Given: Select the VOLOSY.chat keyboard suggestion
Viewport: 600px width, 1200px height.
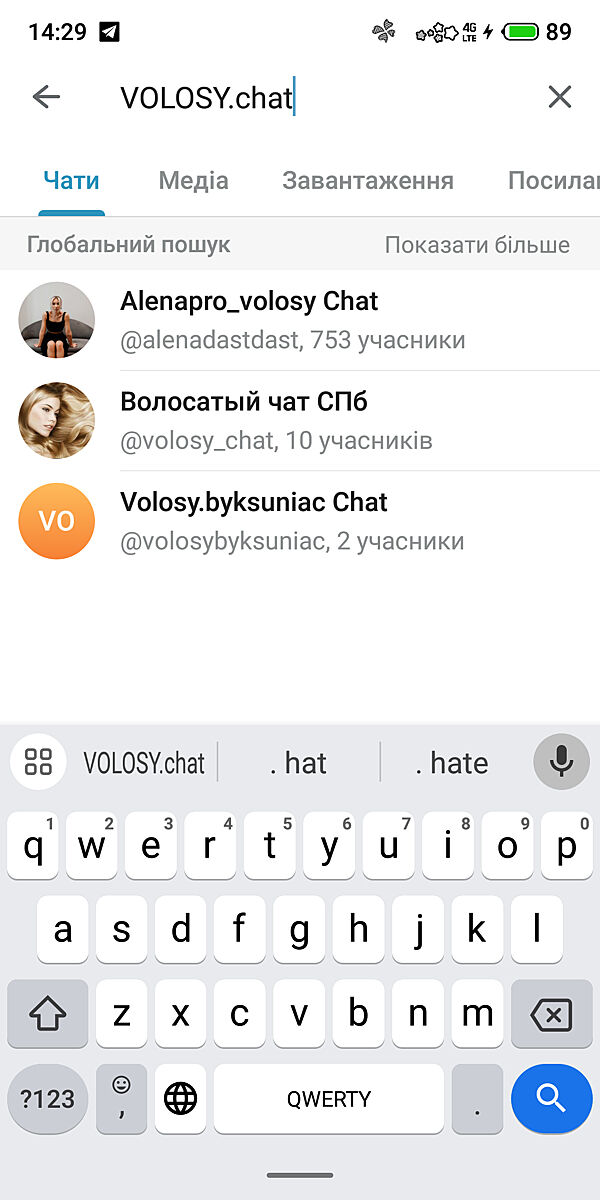Looking at the screenshot, I should [x=144, y=763].
